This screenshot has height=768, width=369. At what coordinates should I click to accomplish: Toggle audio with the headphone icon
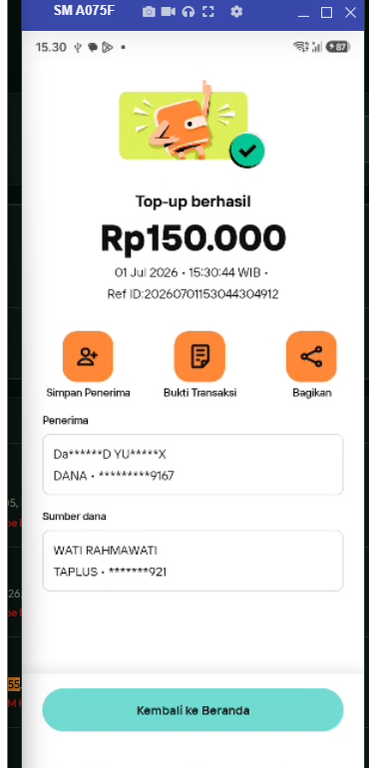188,12
